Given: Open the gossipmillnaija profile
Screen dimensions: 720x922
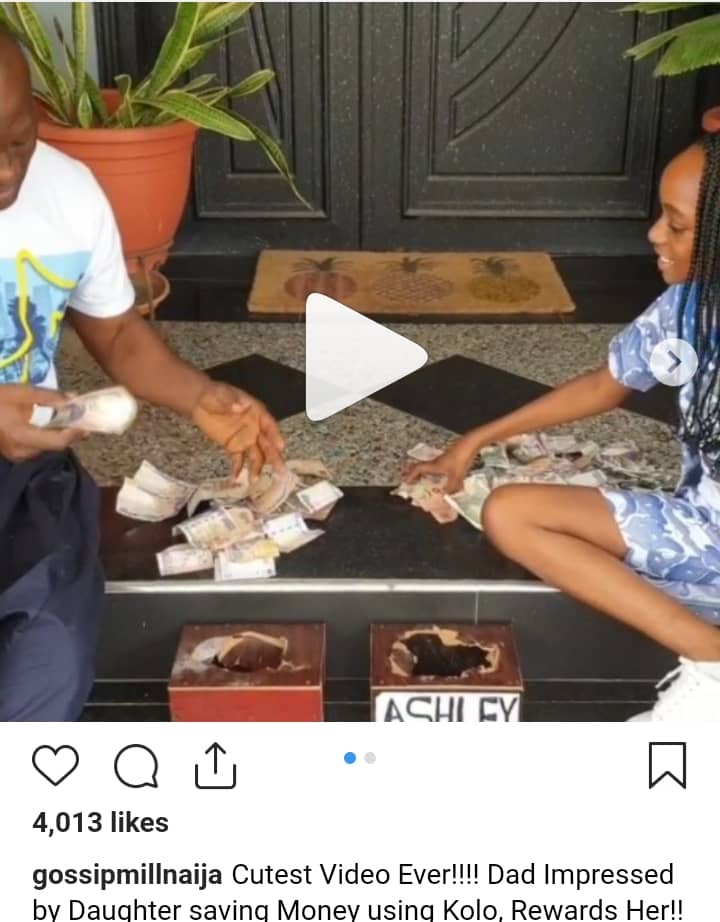Looking at the screenshot, I should tap(128, 875).
